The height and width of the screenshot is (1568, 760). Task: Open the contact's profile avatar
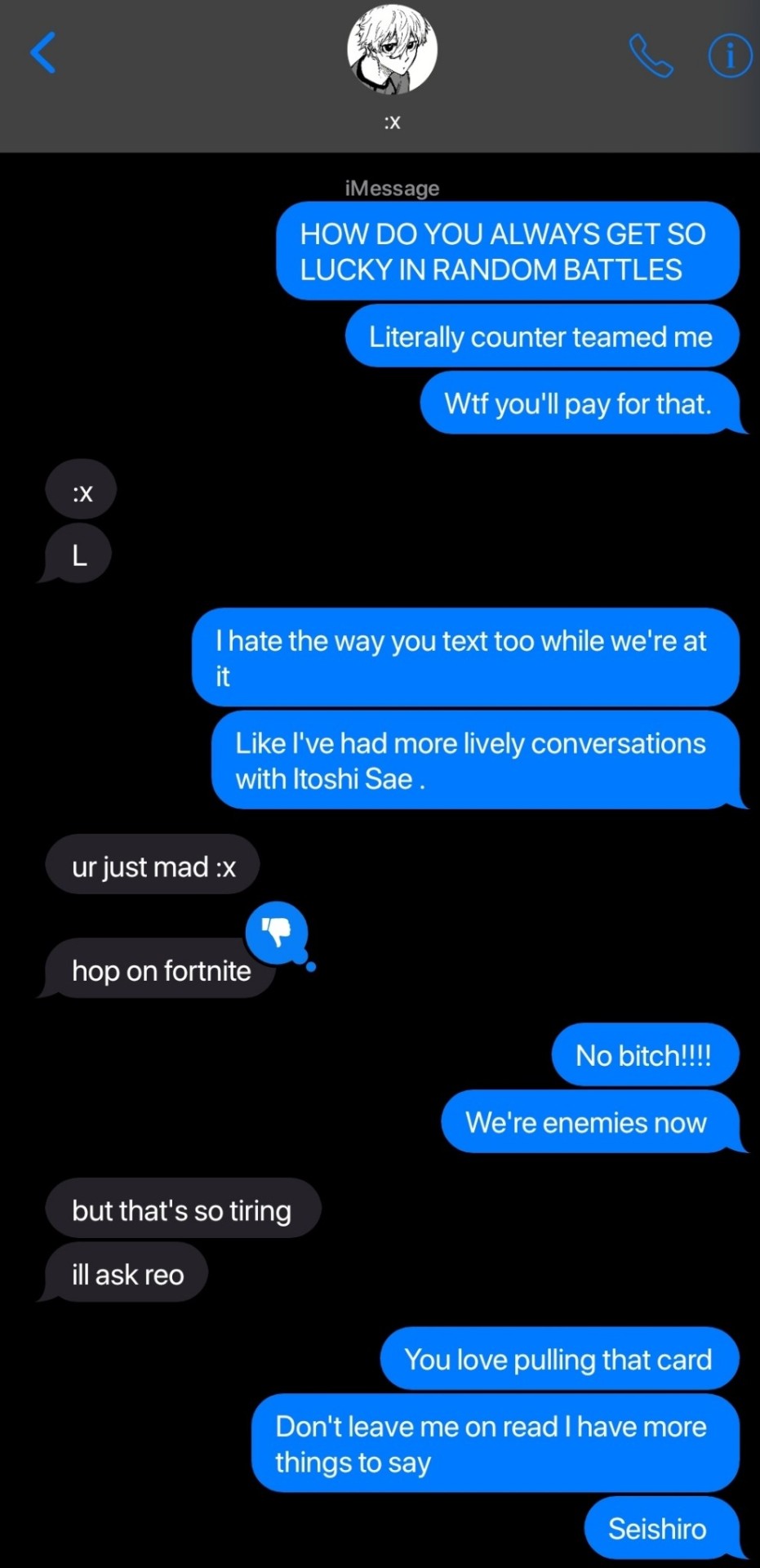pyautogui.click(x=392, y=49)
